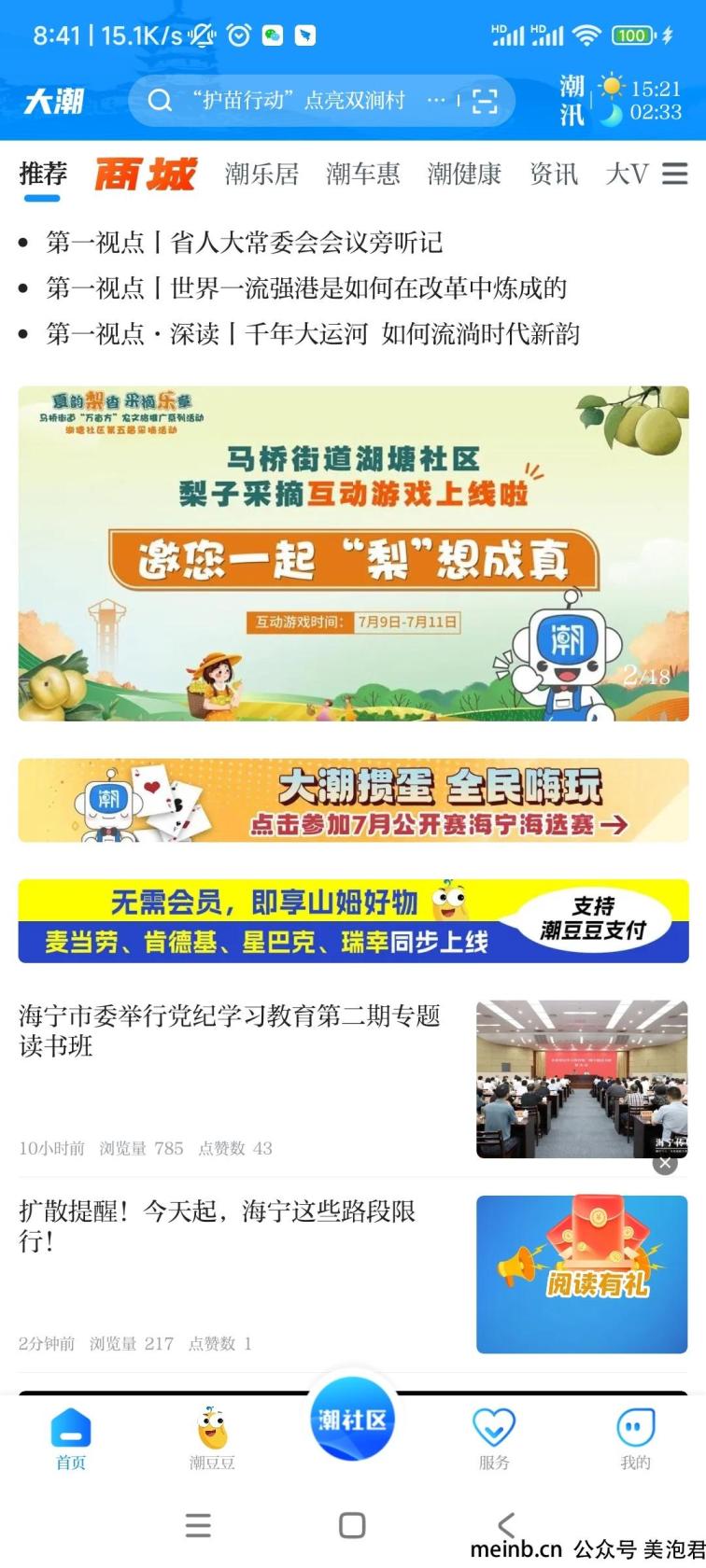The height and width of the screenshot is (1568, 706).
Task: Switch to the 潮豆豆 bottom tab
Action: (x=212, y=1437)
